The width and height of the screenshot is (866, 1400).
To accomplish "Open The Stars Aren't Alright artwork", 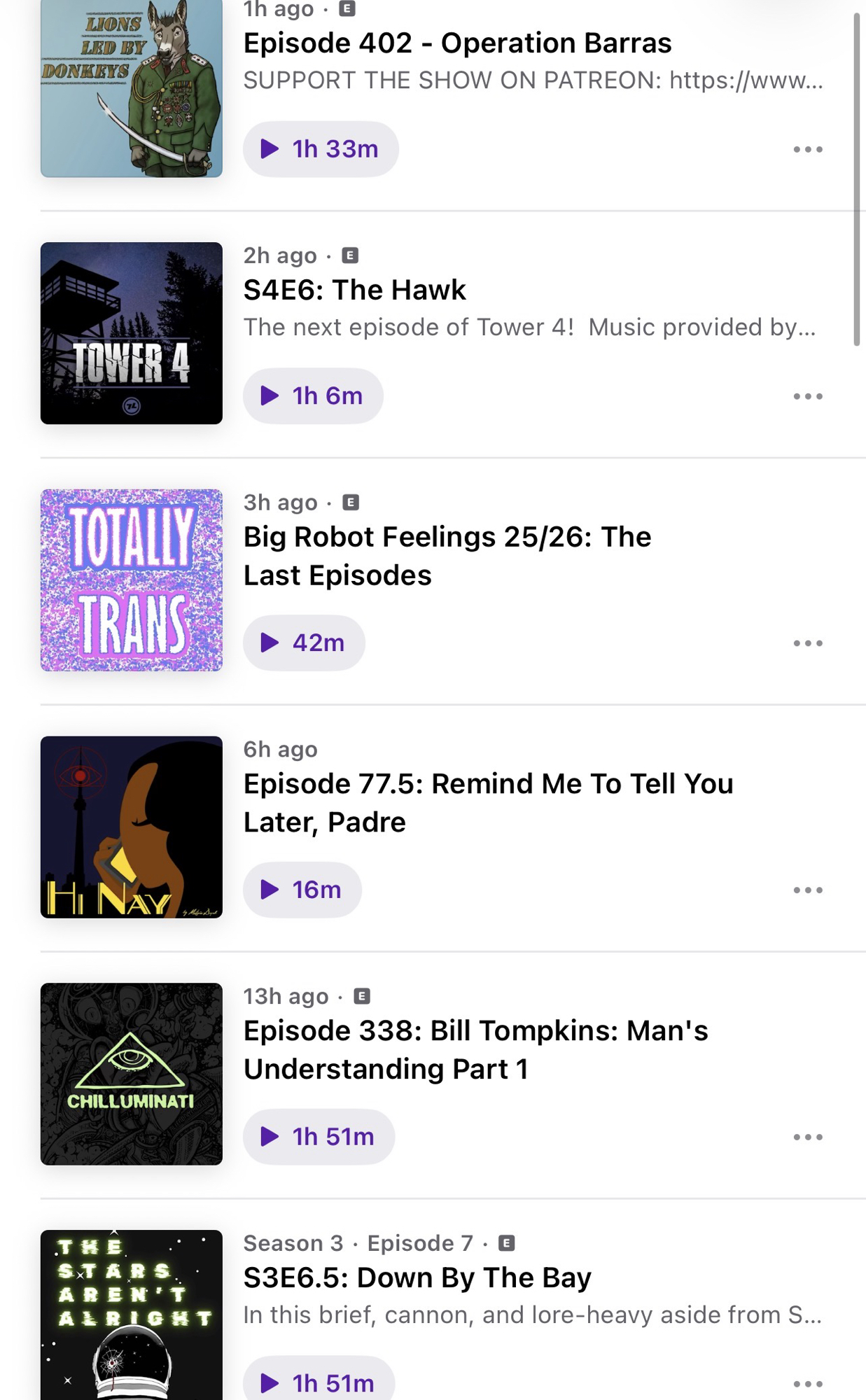I will [132, 1315].
